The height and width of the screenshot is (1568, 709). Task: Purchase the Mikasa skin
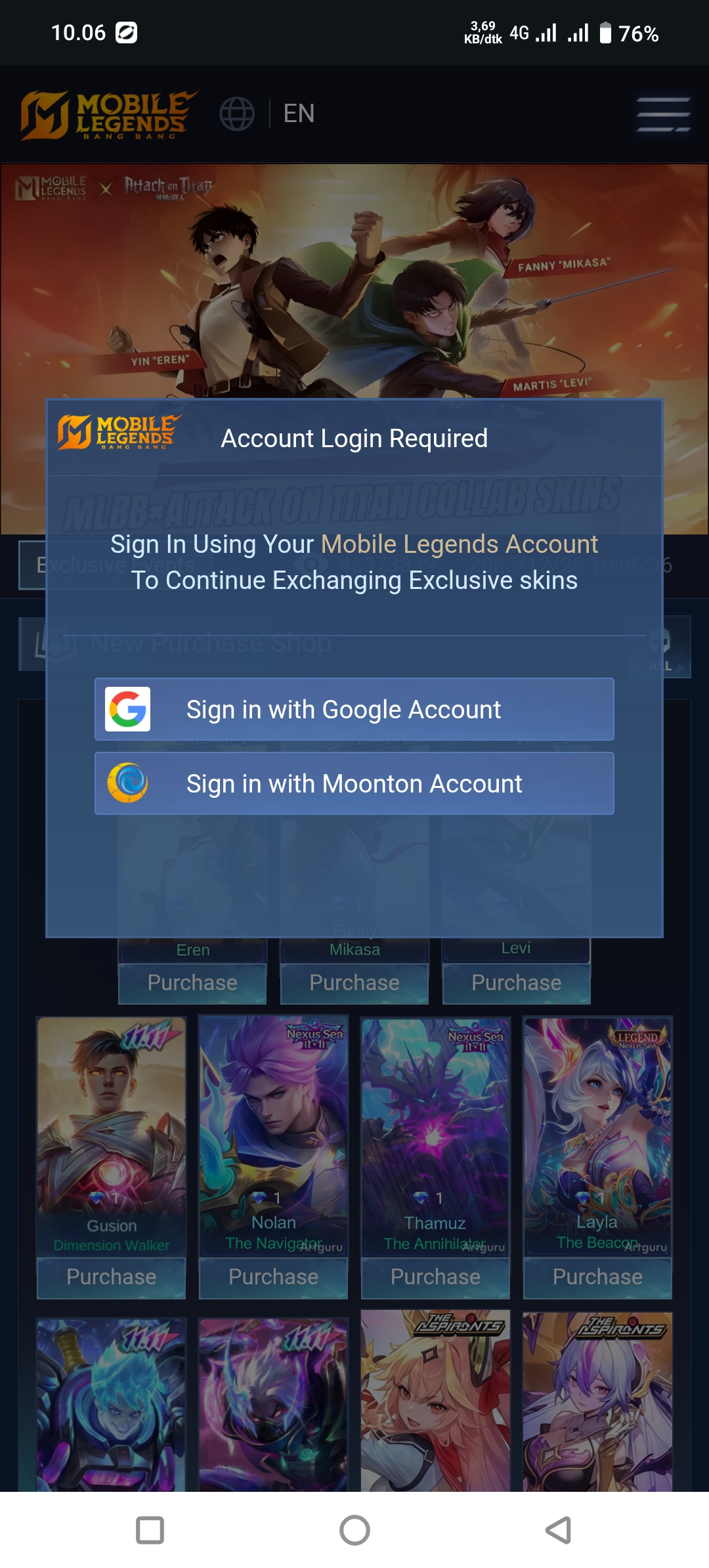[354, 983]
